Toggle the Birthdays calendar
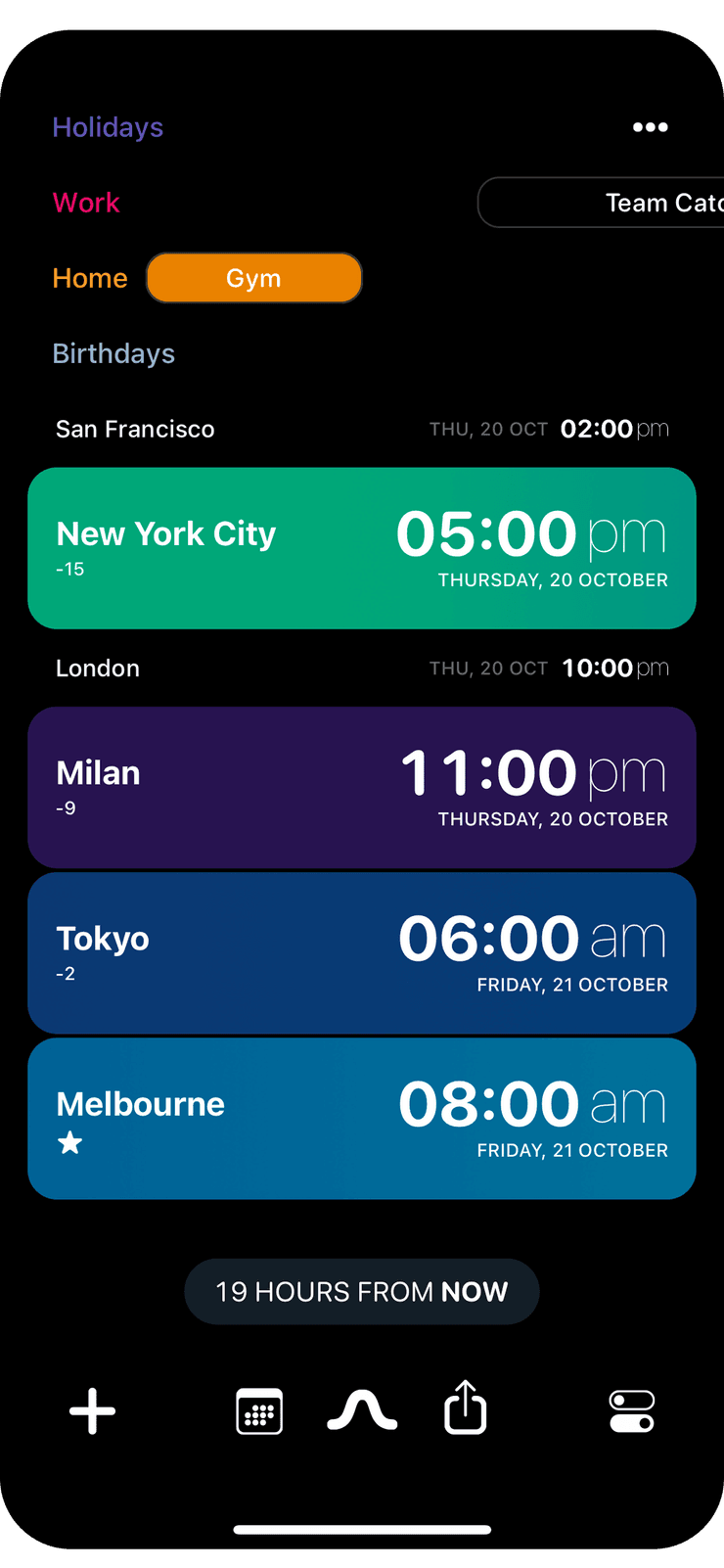 point(113,353)
